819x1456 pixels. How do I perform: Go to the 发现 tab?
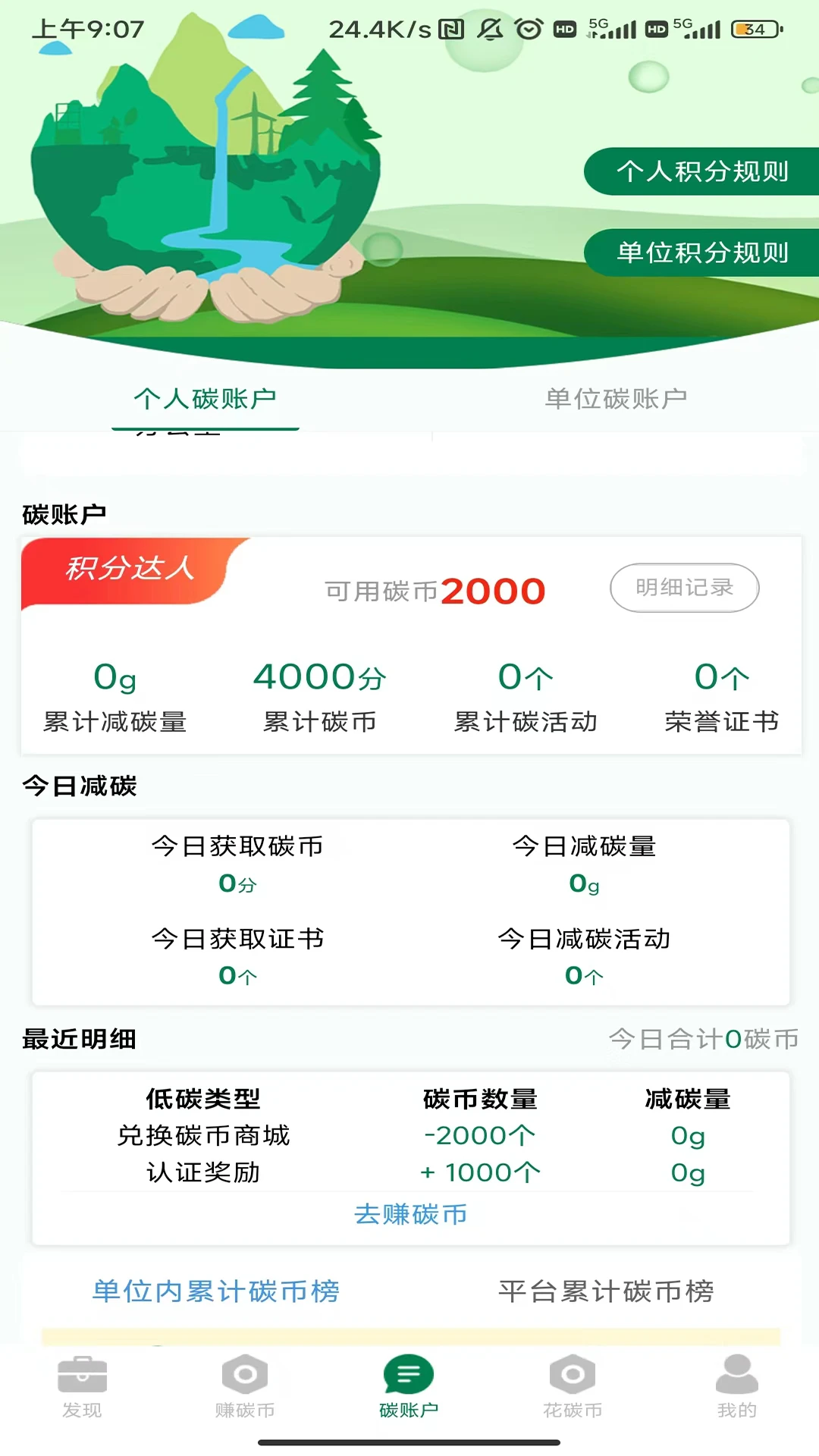[x=82, y=1387]
